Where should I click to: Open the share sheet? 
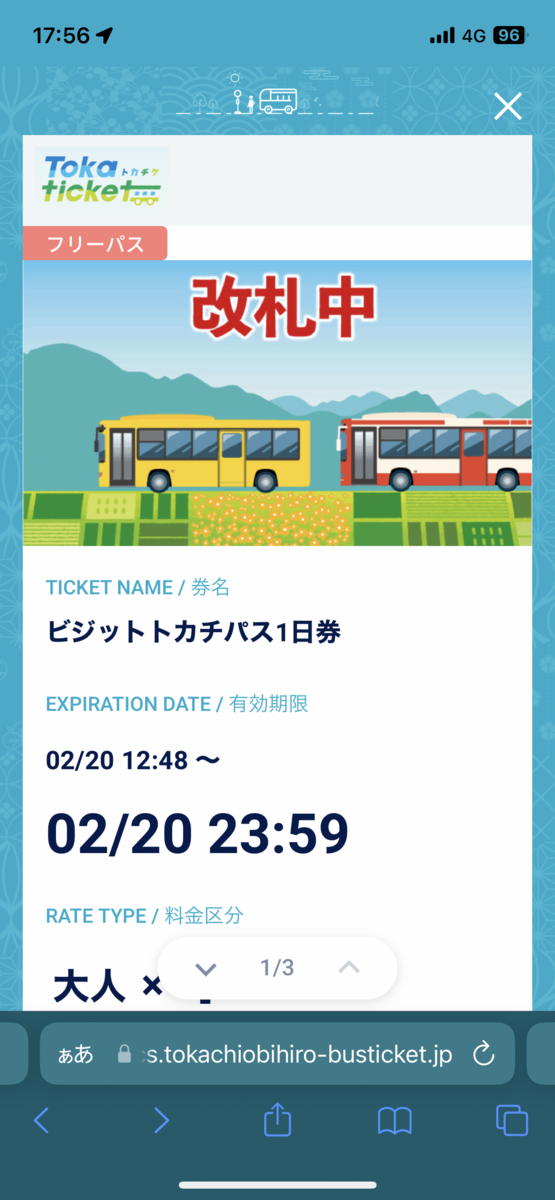pos(277,1119)
